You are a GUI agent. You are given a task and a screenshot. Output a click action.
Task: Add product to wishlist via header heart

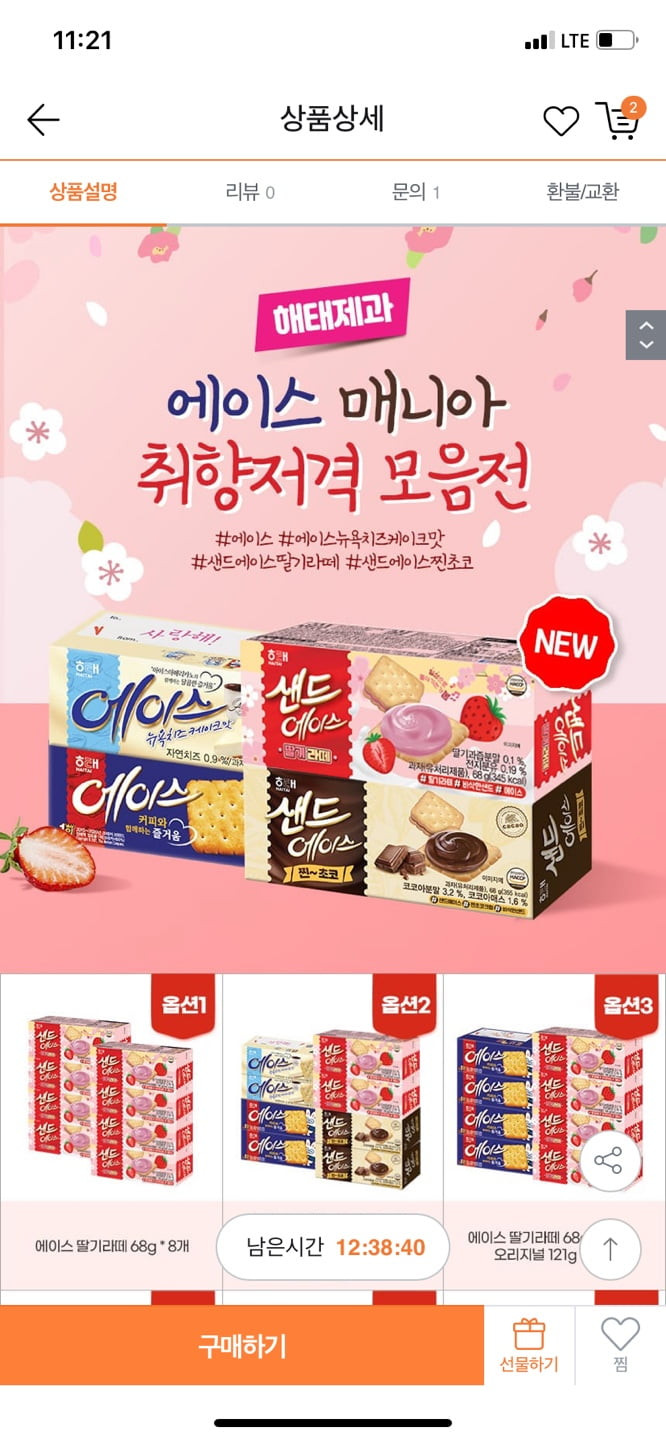[561, 122]
